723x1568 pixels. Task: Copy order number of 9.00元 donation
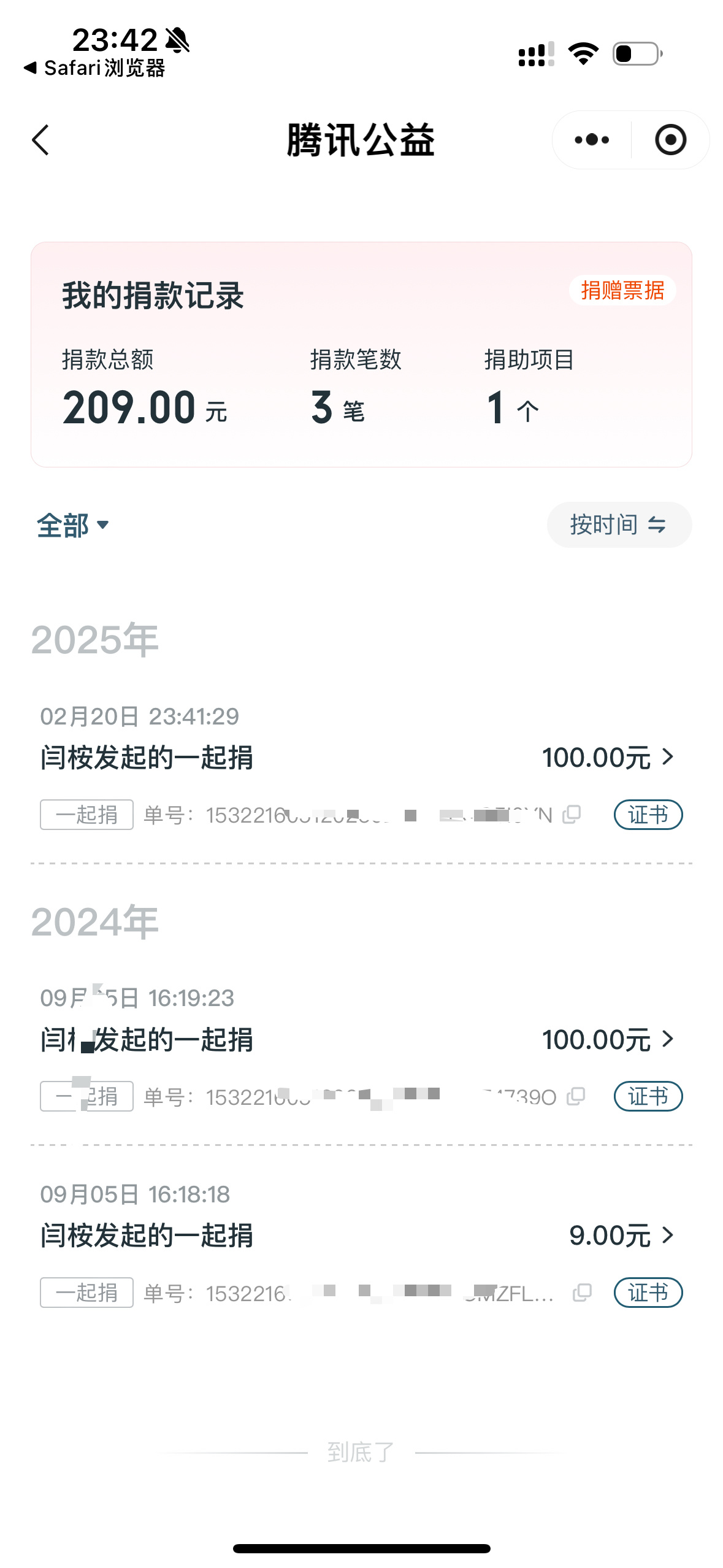582,1293
